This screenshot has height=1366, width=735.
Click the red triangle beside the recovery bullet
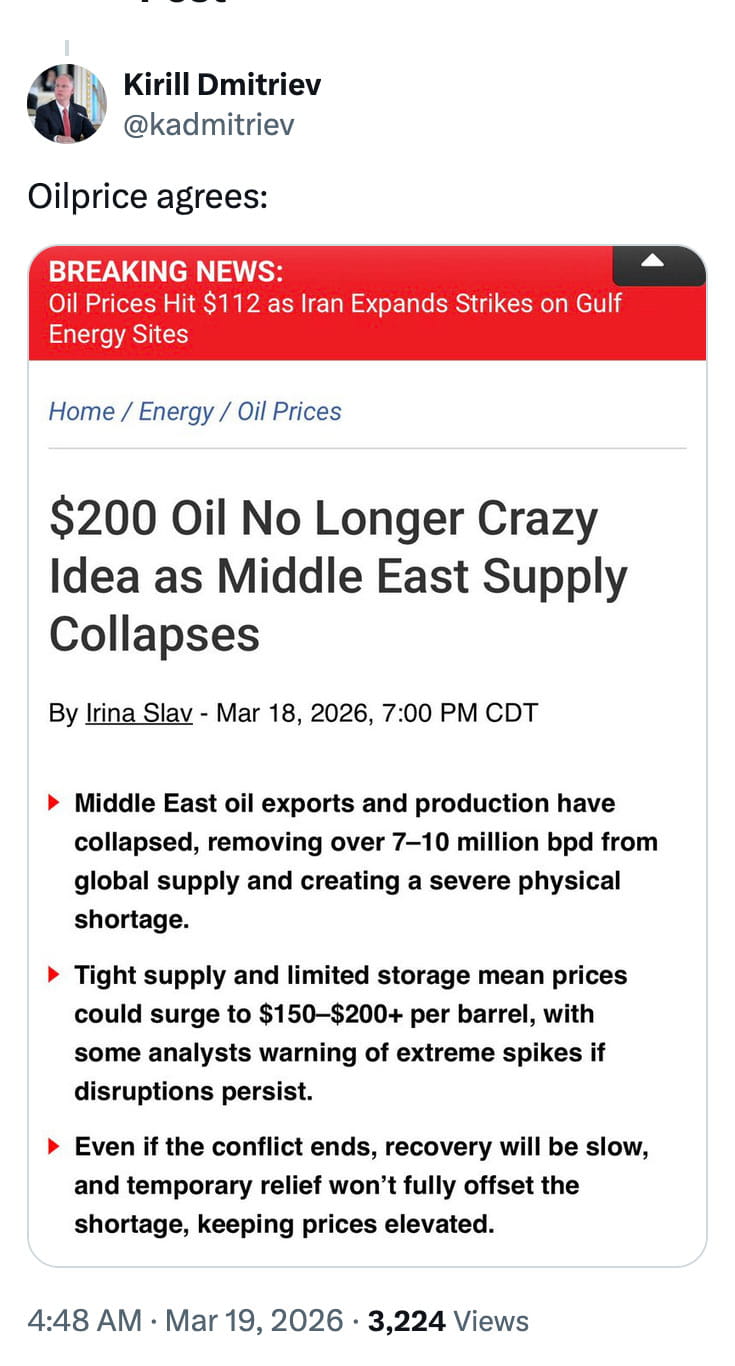click(55, 1146)
